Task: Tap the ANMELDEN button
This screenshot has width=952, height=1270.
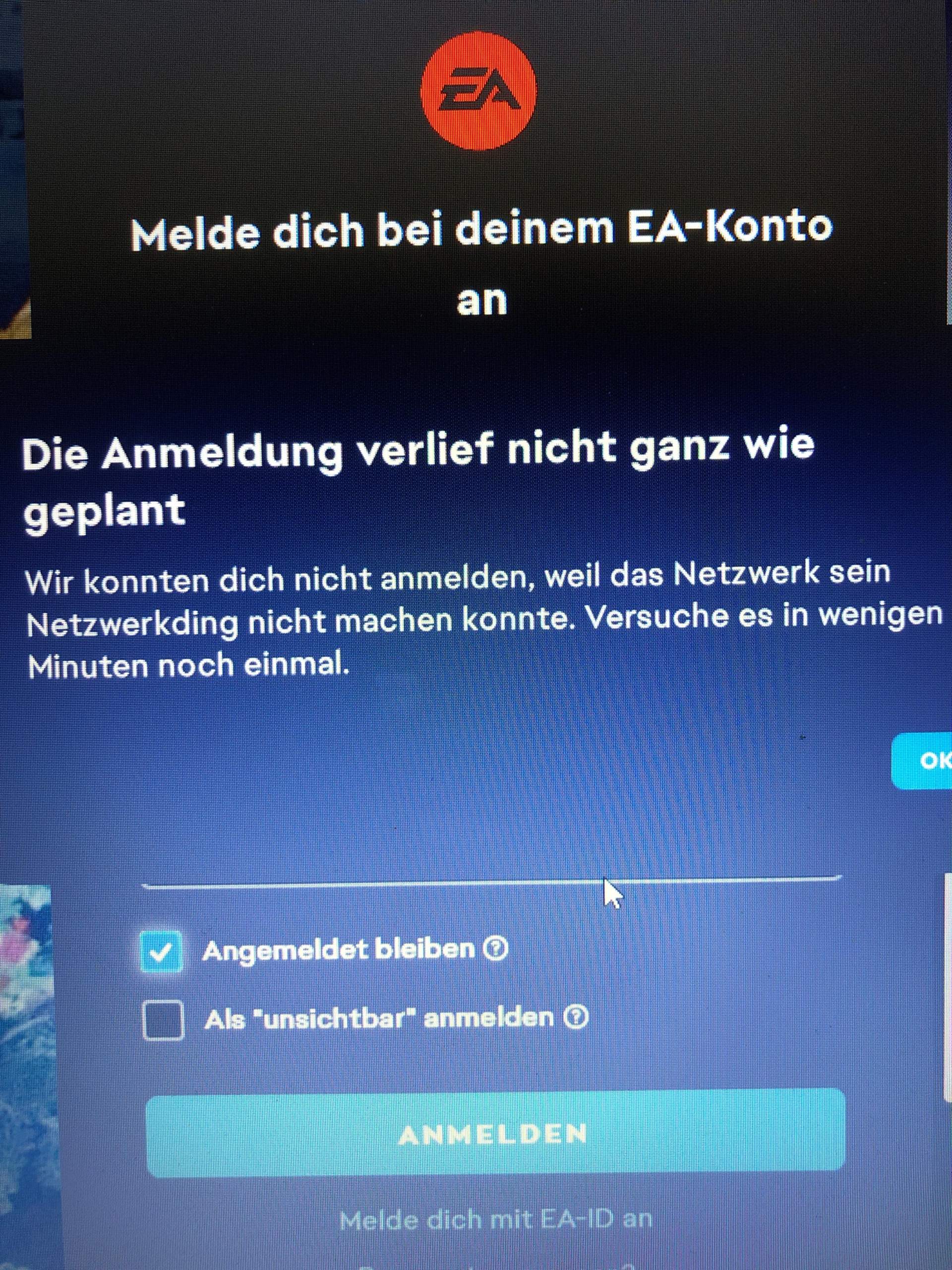Action: [x=495, y=1135]
